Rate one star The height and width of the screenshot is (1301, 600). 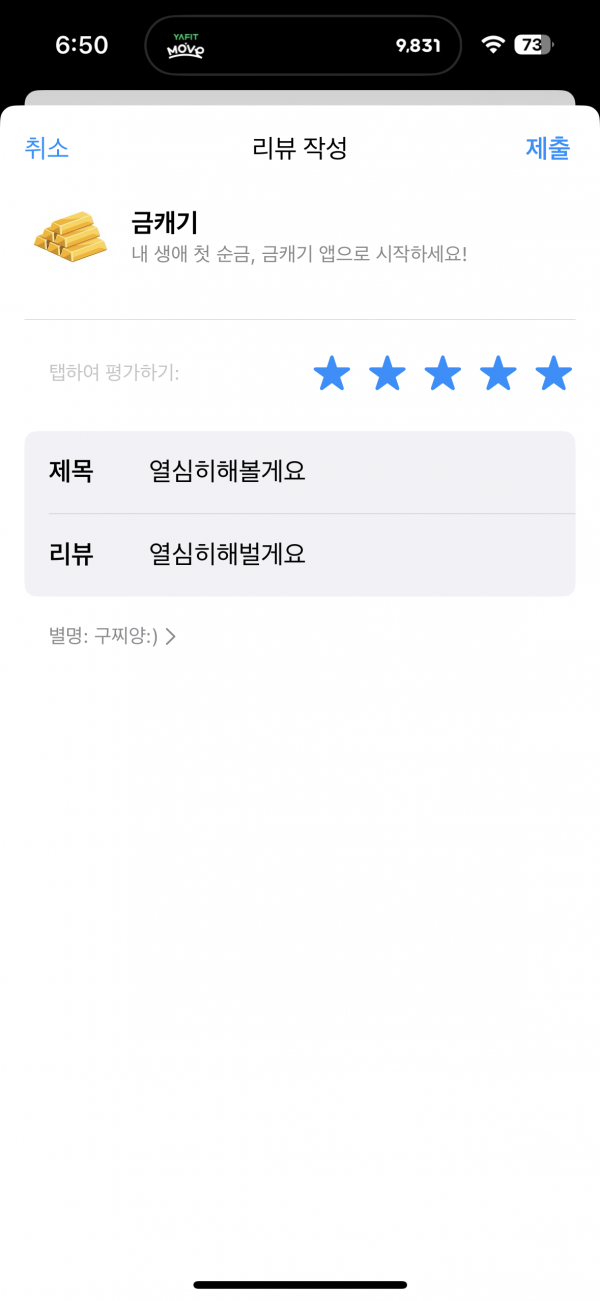pos(332,374)
